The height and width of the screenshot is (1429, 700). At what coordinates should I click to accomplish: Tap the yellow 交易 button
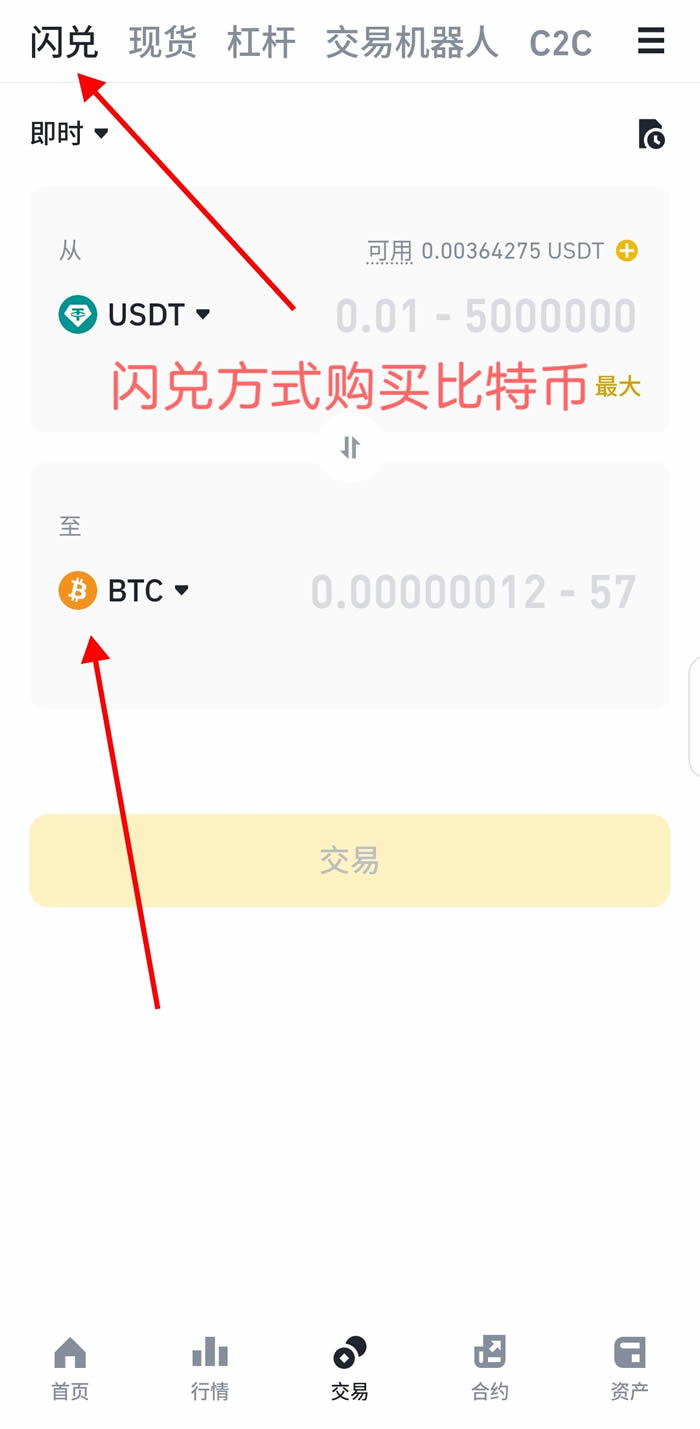(350, 860)
